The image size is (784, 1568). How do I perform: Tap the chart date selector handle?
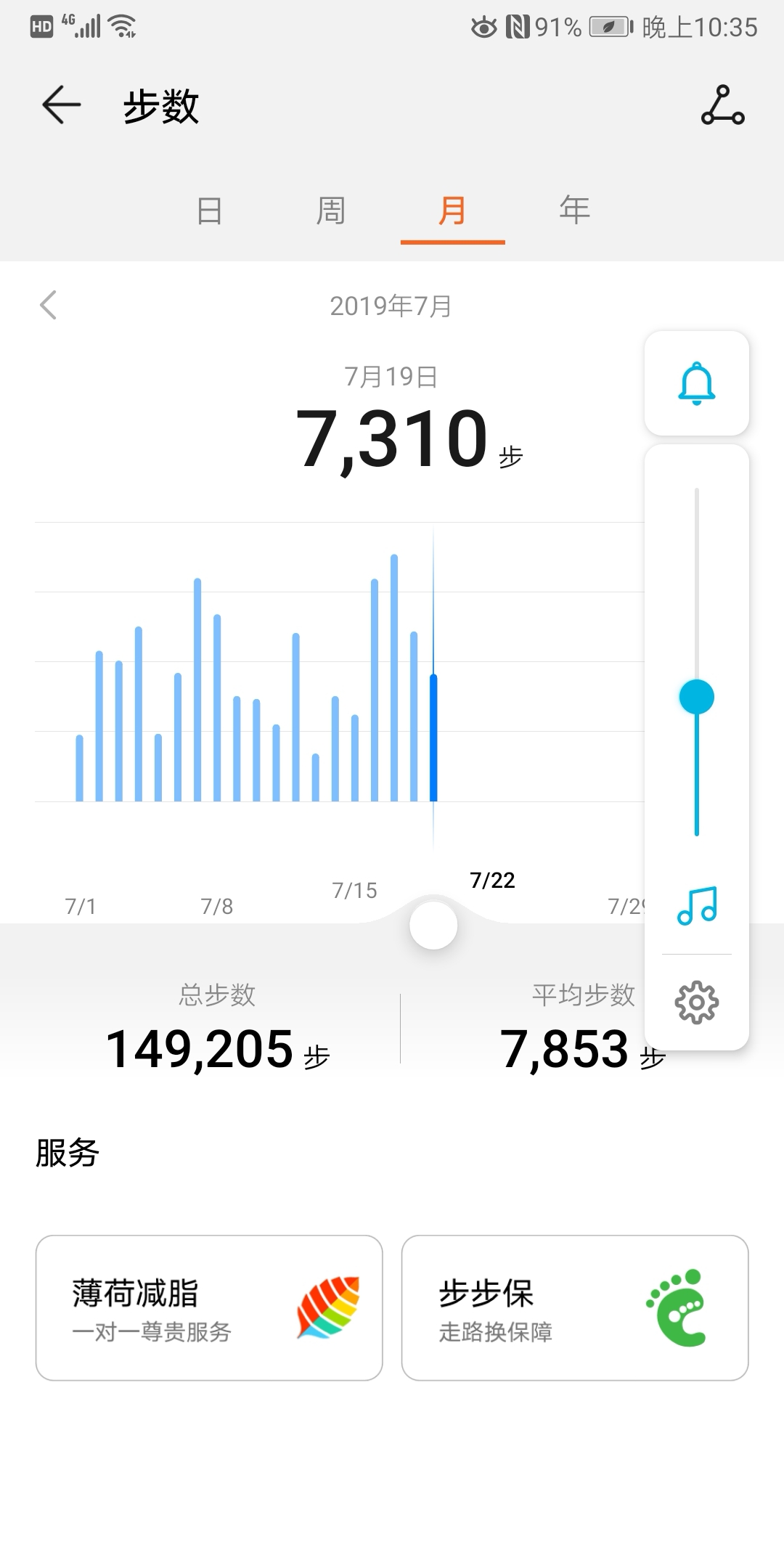point(433,926)
